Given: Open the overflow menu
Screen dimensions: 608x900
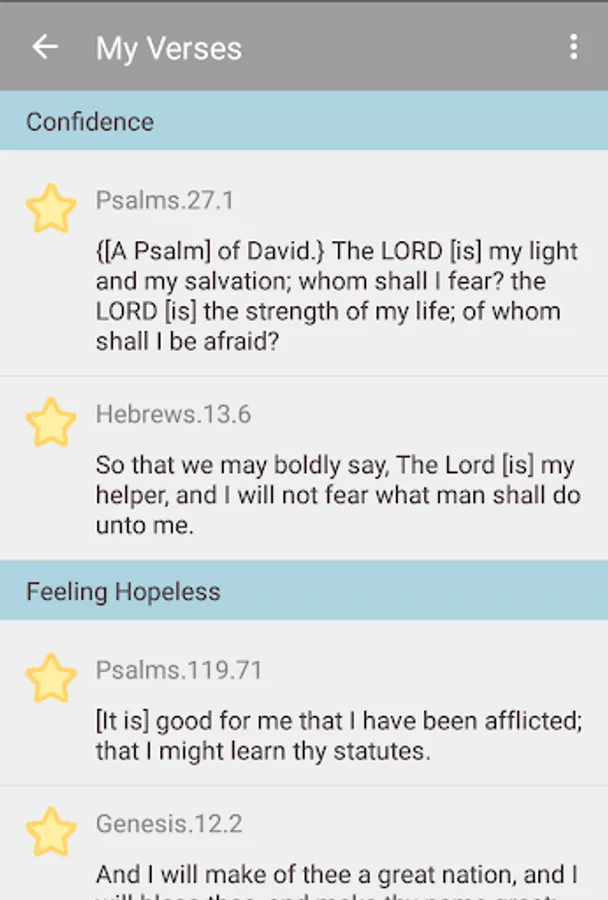Looking at the screenshot, I should (573, 47).
